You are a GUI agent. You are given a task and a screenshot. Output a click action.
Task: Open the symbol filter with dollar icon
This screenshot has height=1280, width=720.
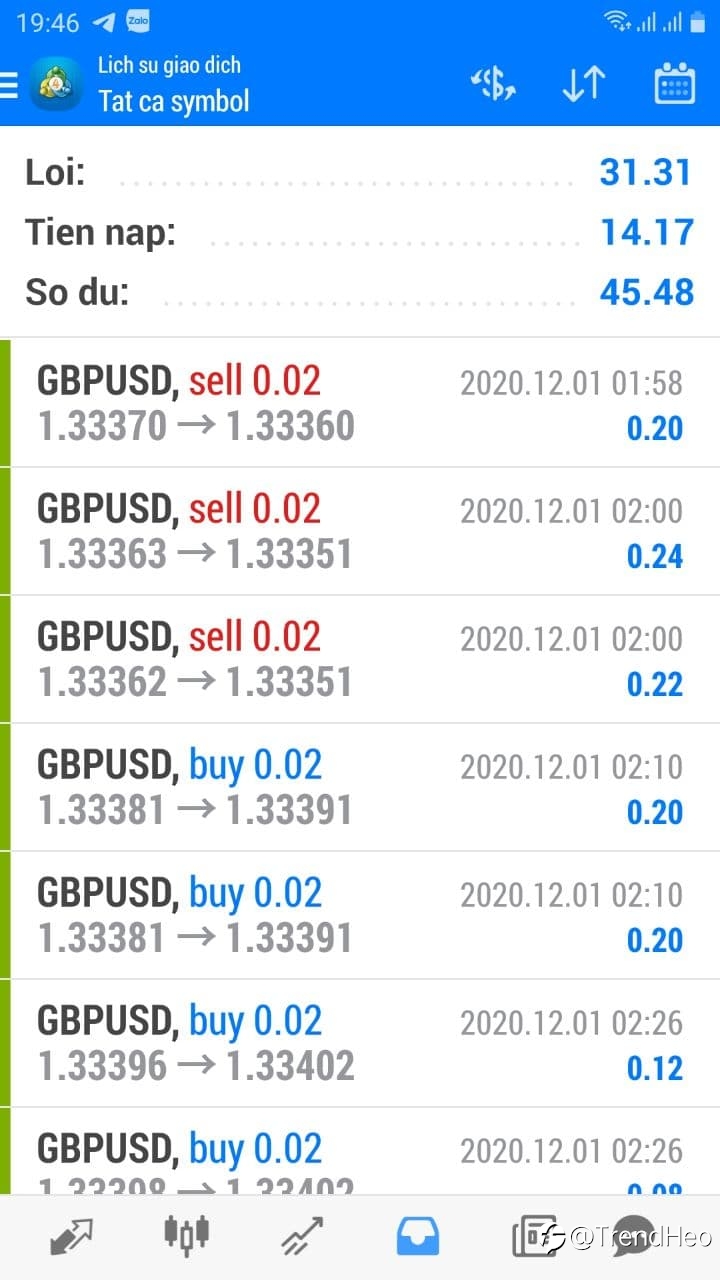click(493, 85)
